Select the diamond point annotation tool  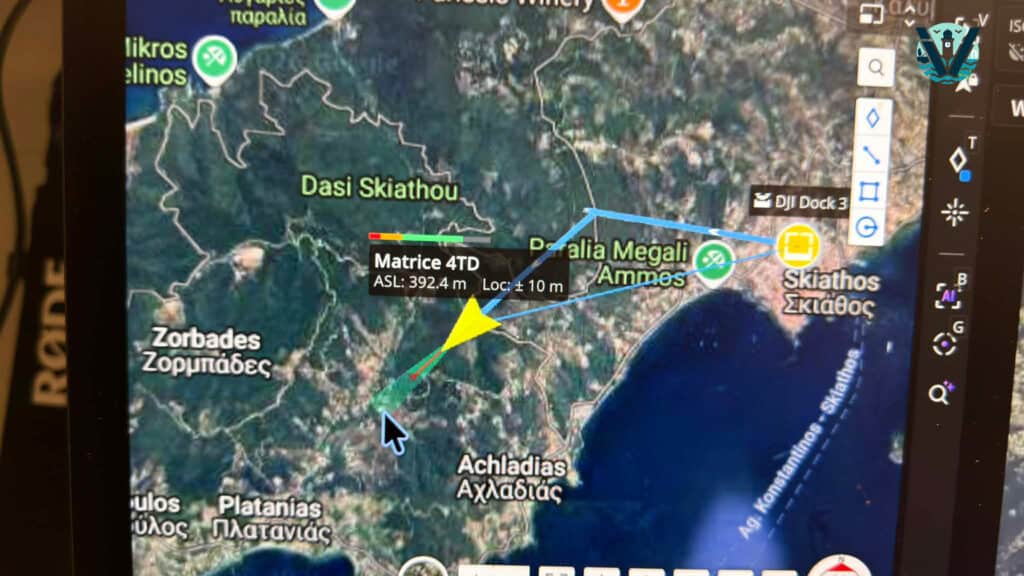point(870,118)
